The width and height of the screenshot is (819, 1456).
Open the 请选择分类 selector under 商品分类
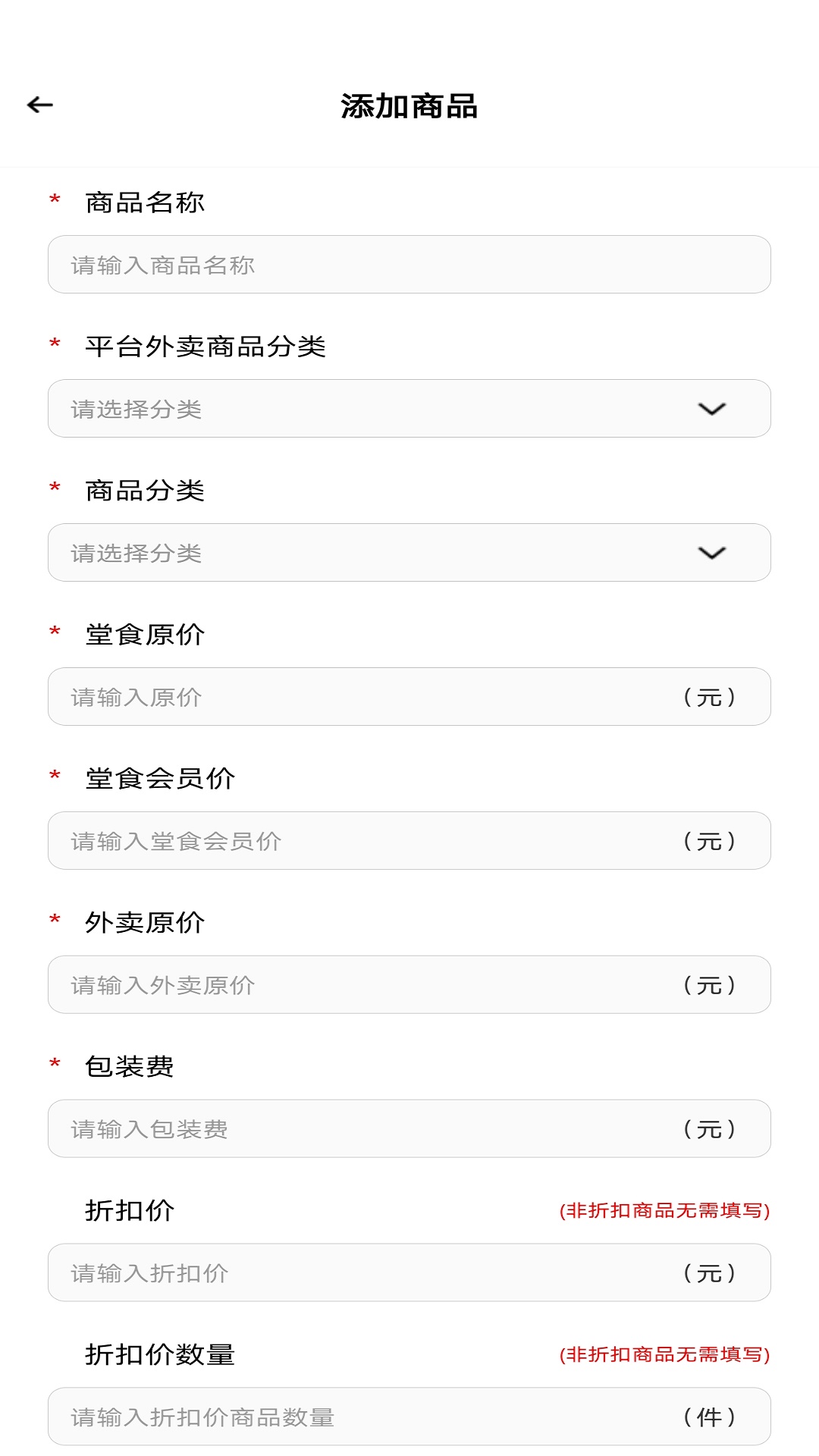[x=303, y=553]
